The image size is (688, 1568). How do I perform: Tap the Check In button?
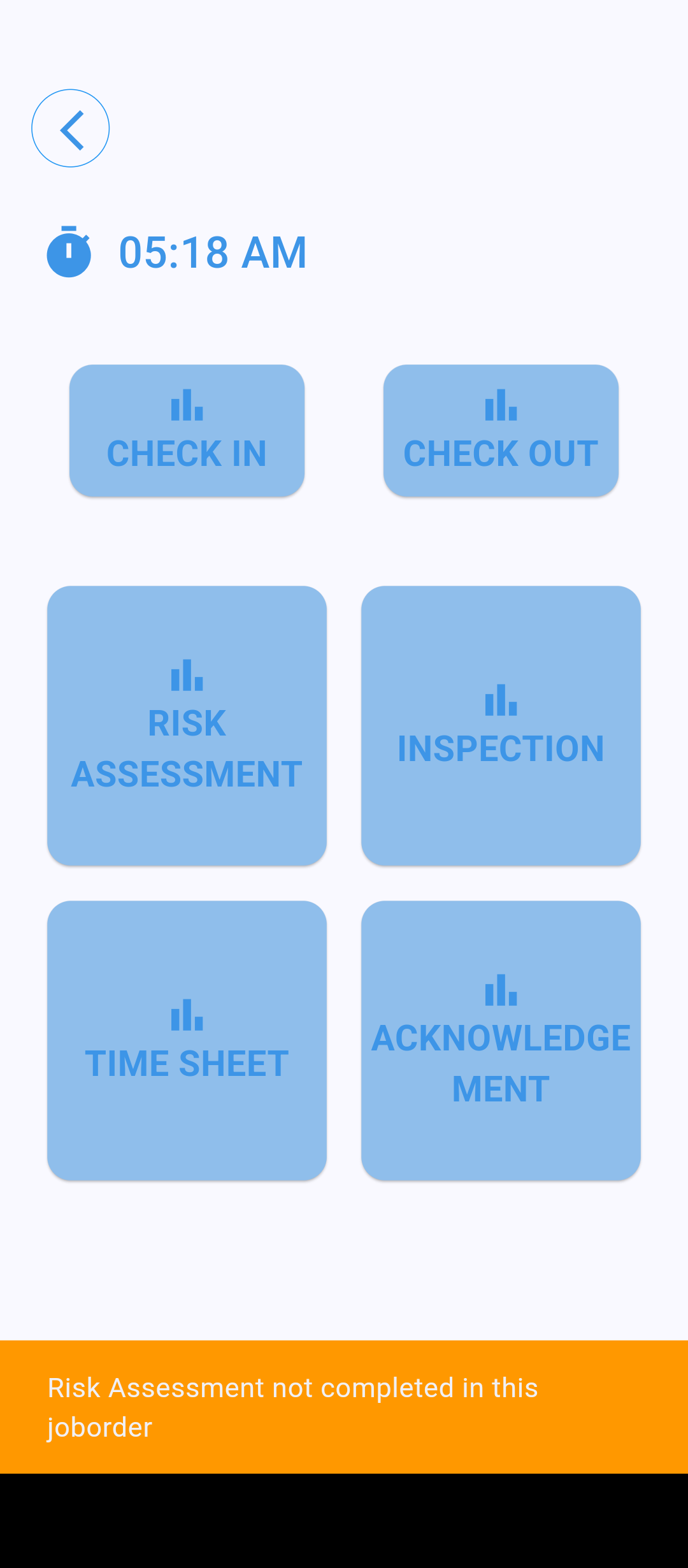tap(187, 431)
